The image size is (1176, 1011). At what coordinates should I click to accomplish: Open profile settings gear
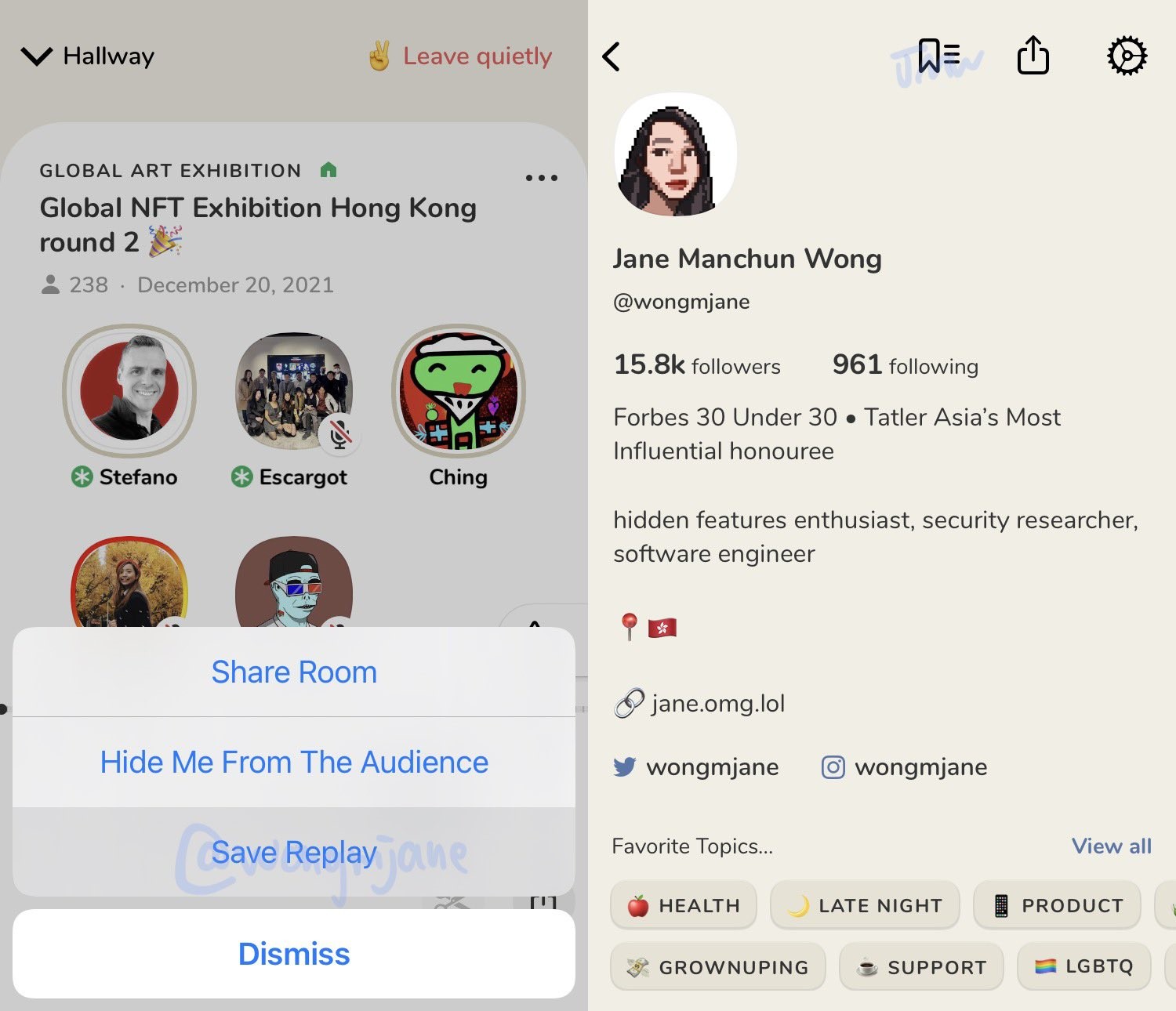pyautogui.click(x=1127, y=56)
